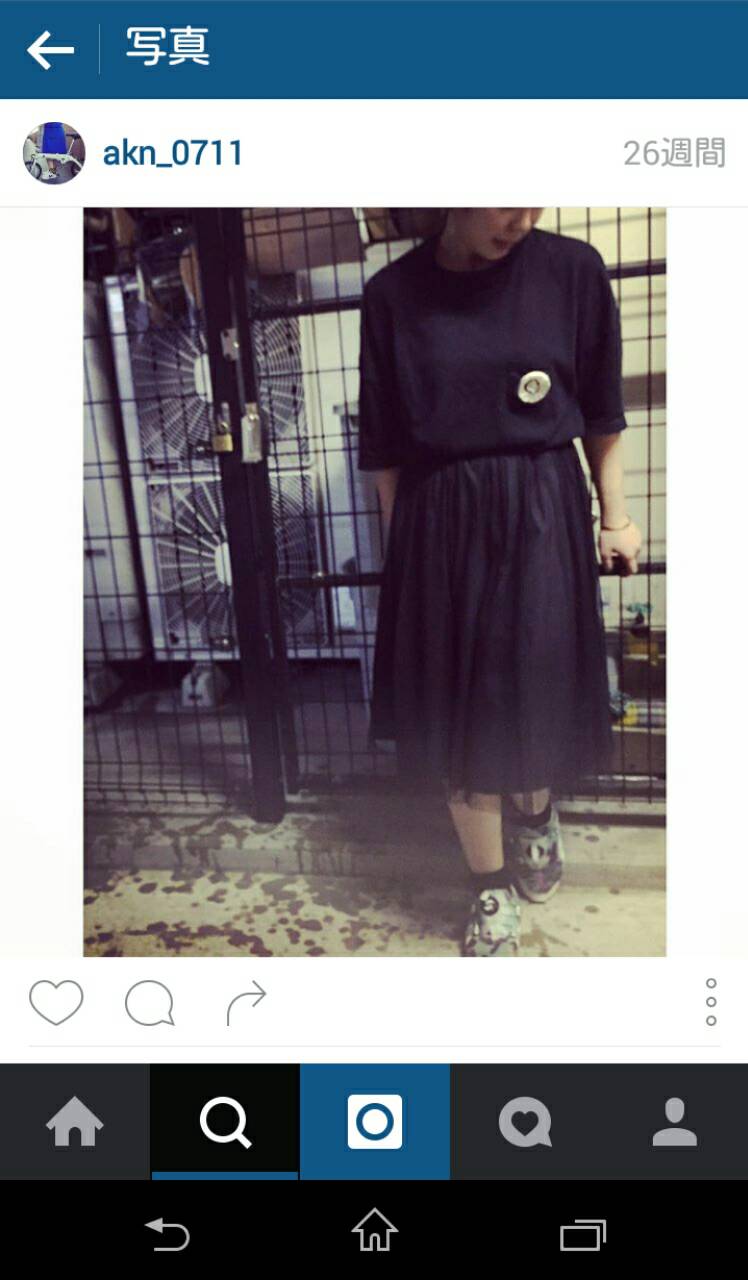Open the Camera tab
Screen dimensions: 748x1280
tap(375, 1122)
